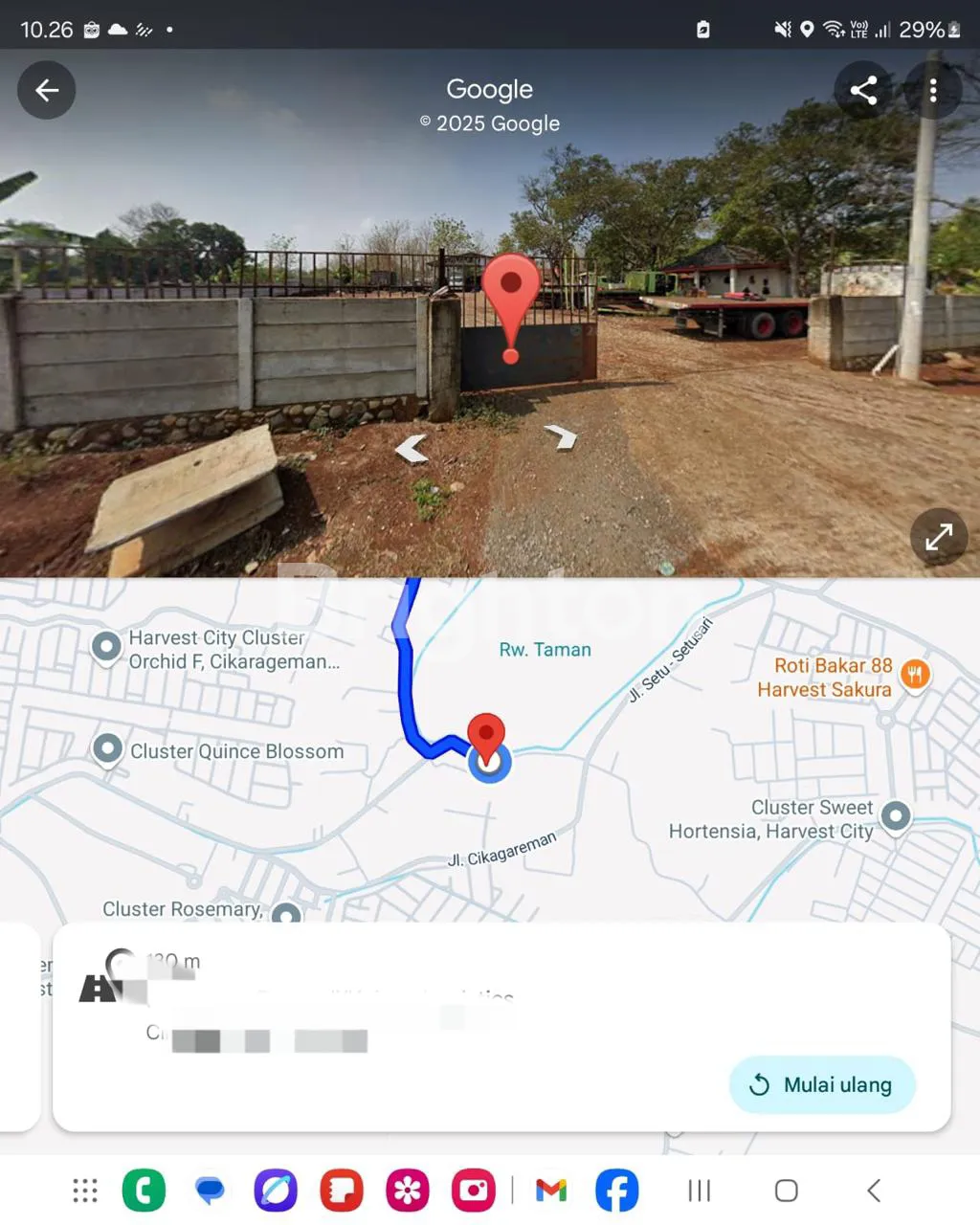980x1225 pixels.
Task: Go to the home screen
Action: tap(786, 1191)
